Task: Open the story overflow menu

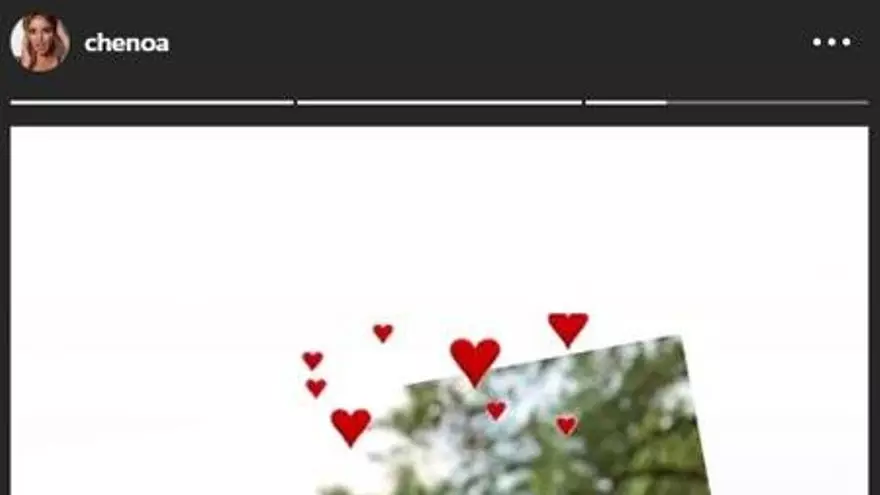Action: [x=831, y=42]
